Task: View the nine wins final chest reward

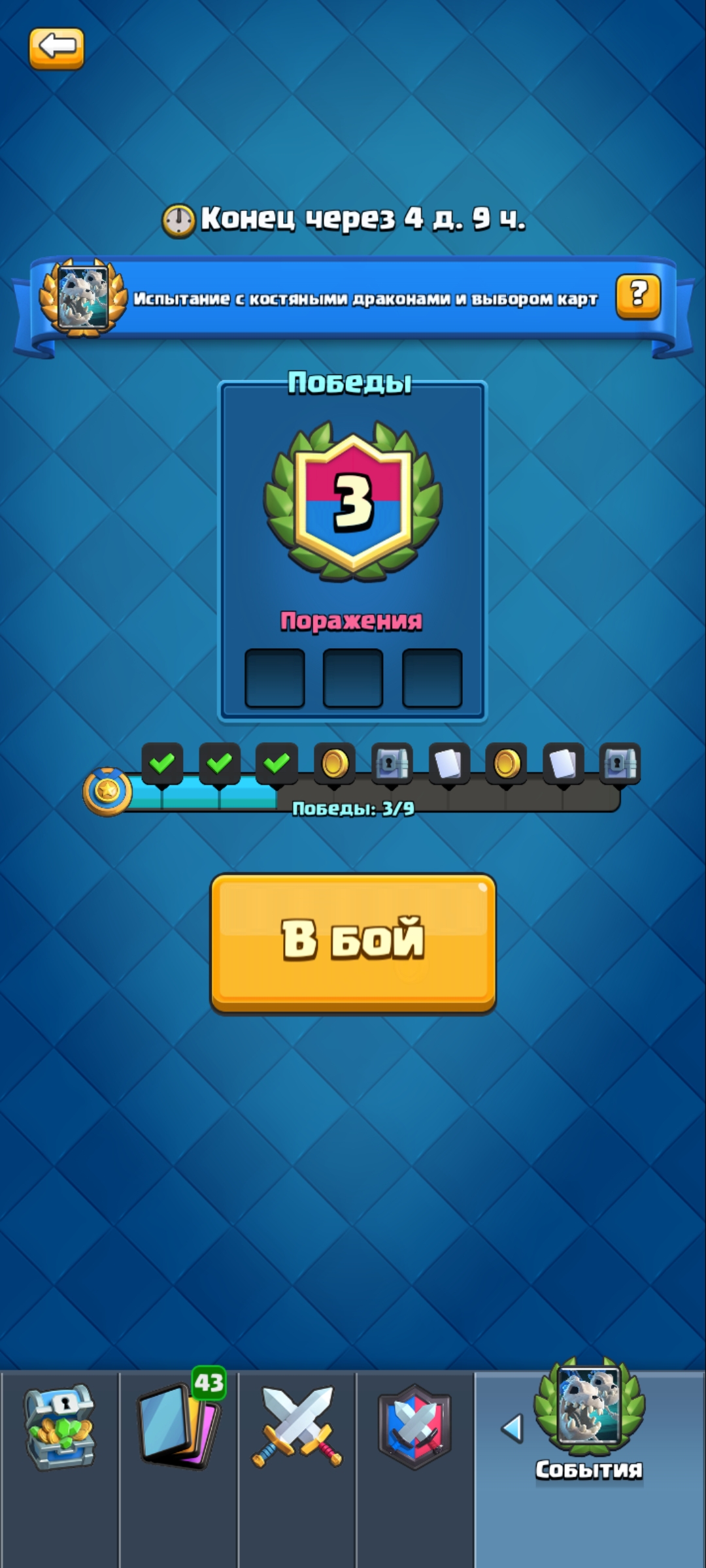Action: [620, 763]
